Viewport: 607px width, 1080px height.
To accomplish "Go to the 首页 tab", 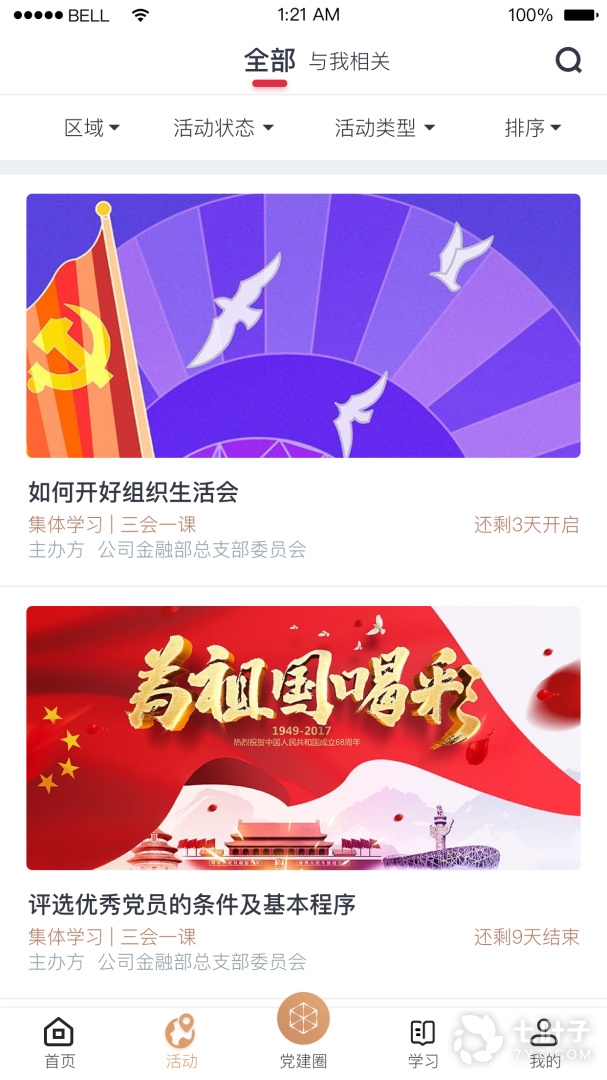I will (60, 1043).
